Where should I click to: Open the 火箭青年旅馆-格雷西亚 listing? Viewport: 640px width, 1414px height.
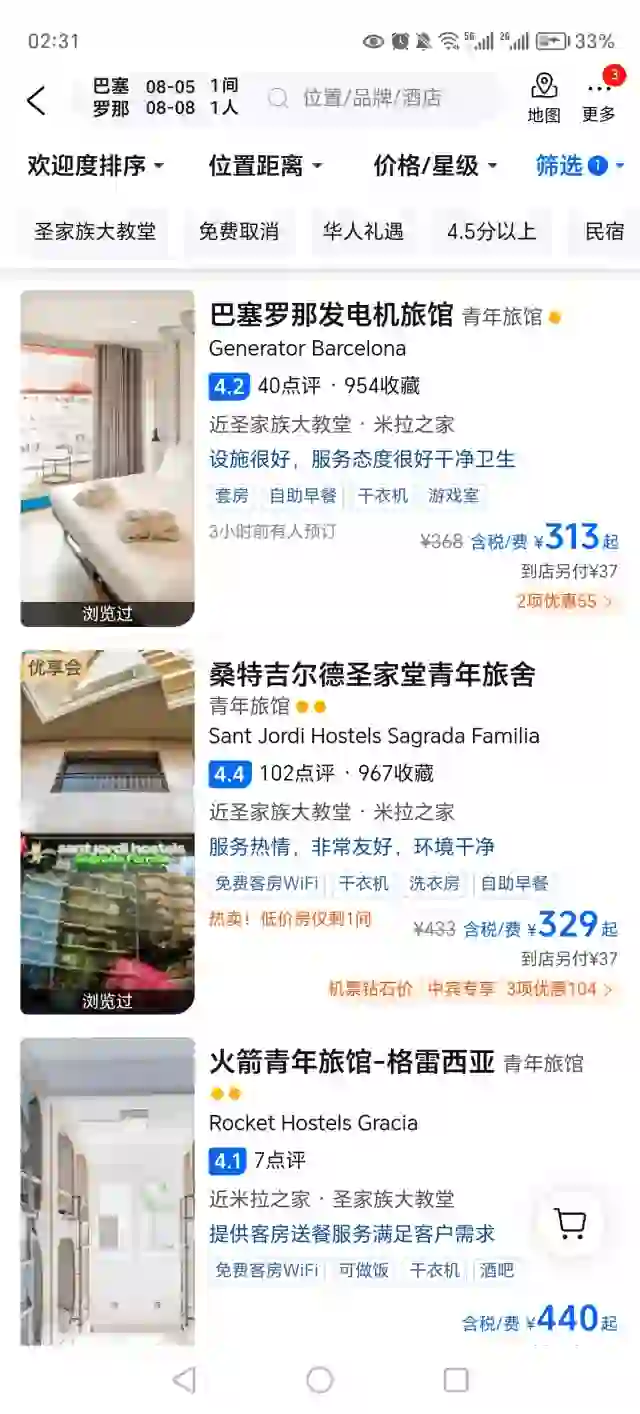coord(320,1190)
